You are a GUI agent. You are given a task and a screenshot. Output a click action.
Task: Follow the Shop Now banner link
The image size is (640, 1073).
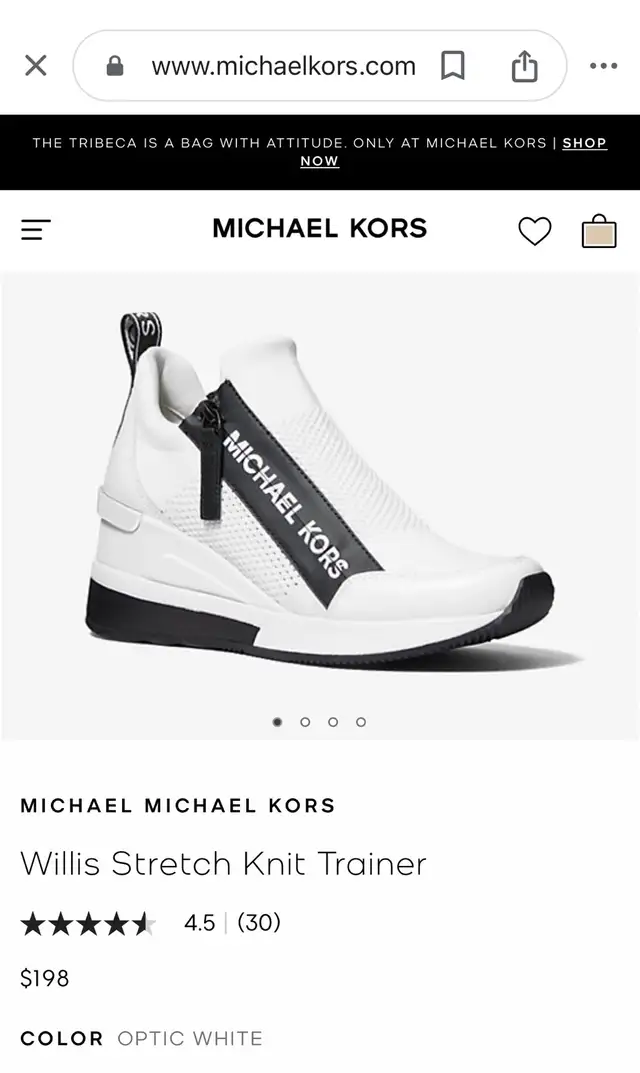pos(453,152)
